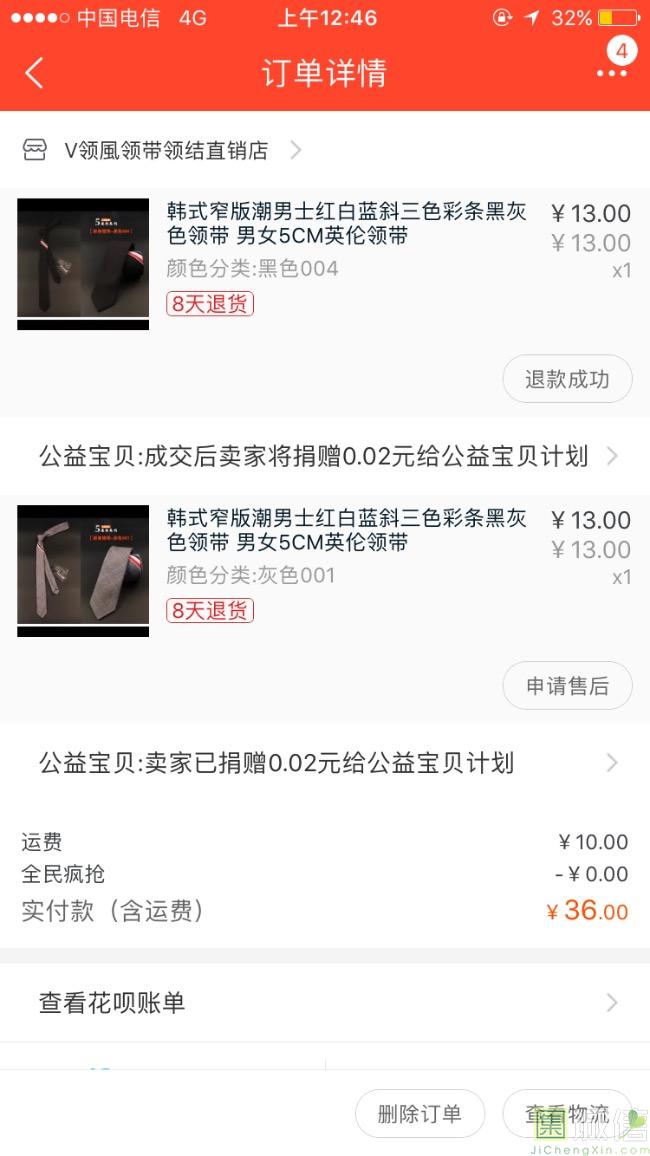Open the 黑色004 tie product
The width and height of the screenshot is (650, 1156).
point(346,225)
